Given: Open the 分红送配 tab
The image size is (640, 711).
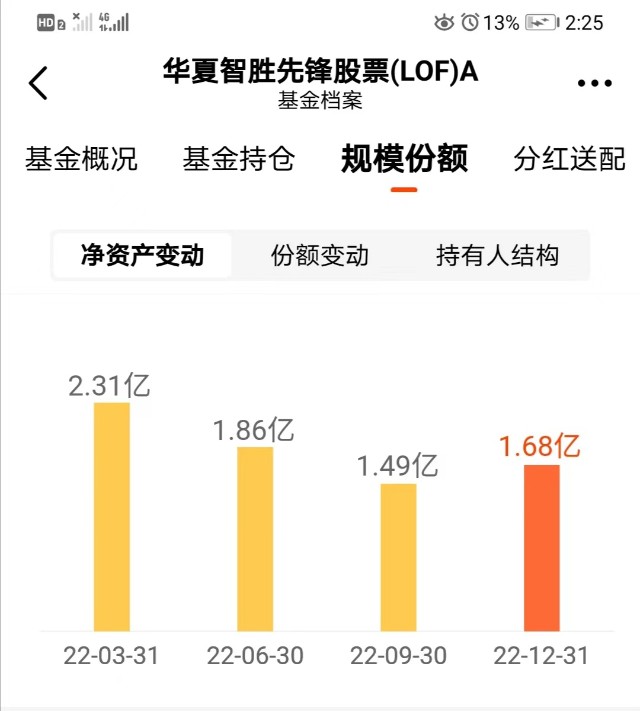Looking at the screenshot, I should click(569, 159).
